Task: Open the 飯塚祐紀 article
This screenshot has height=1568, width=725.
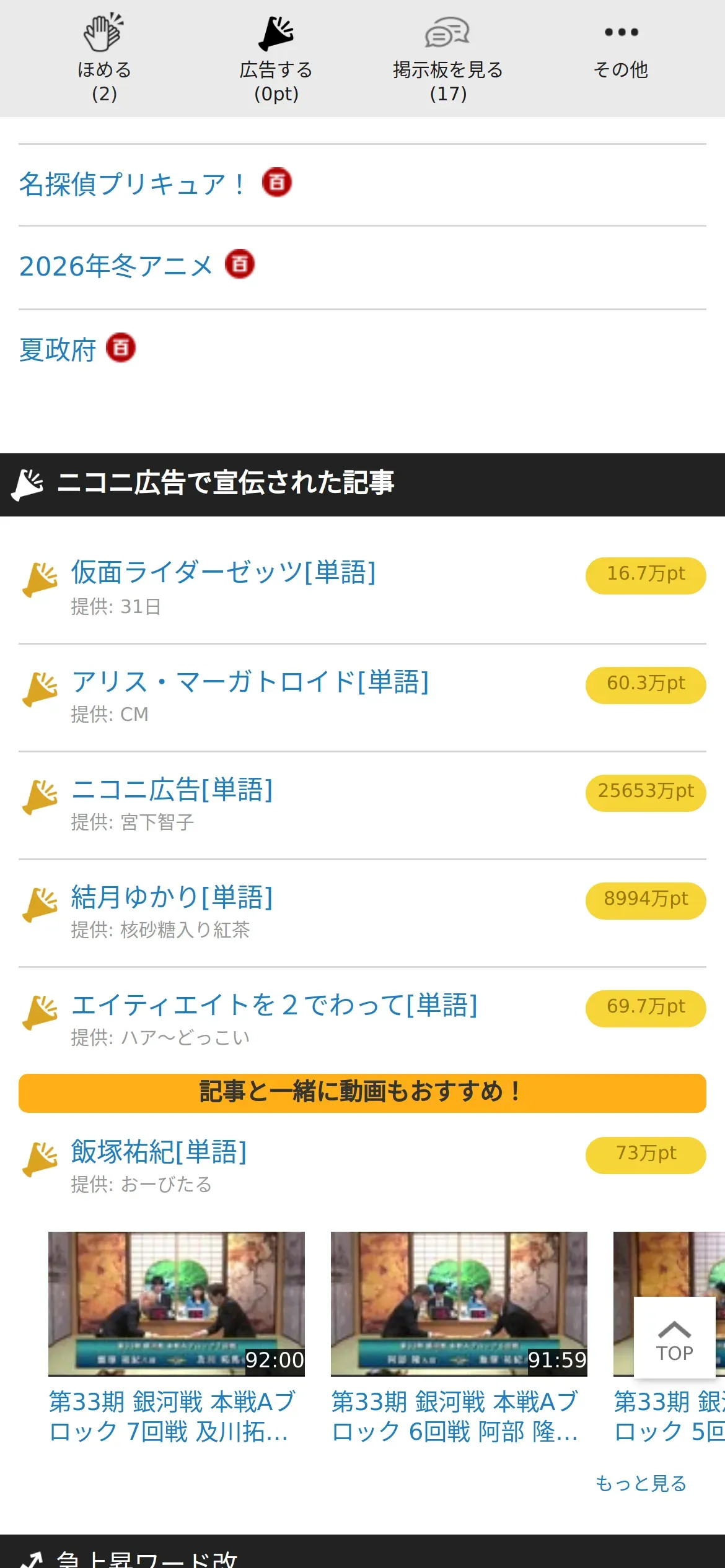Action: pos(159,1152)
